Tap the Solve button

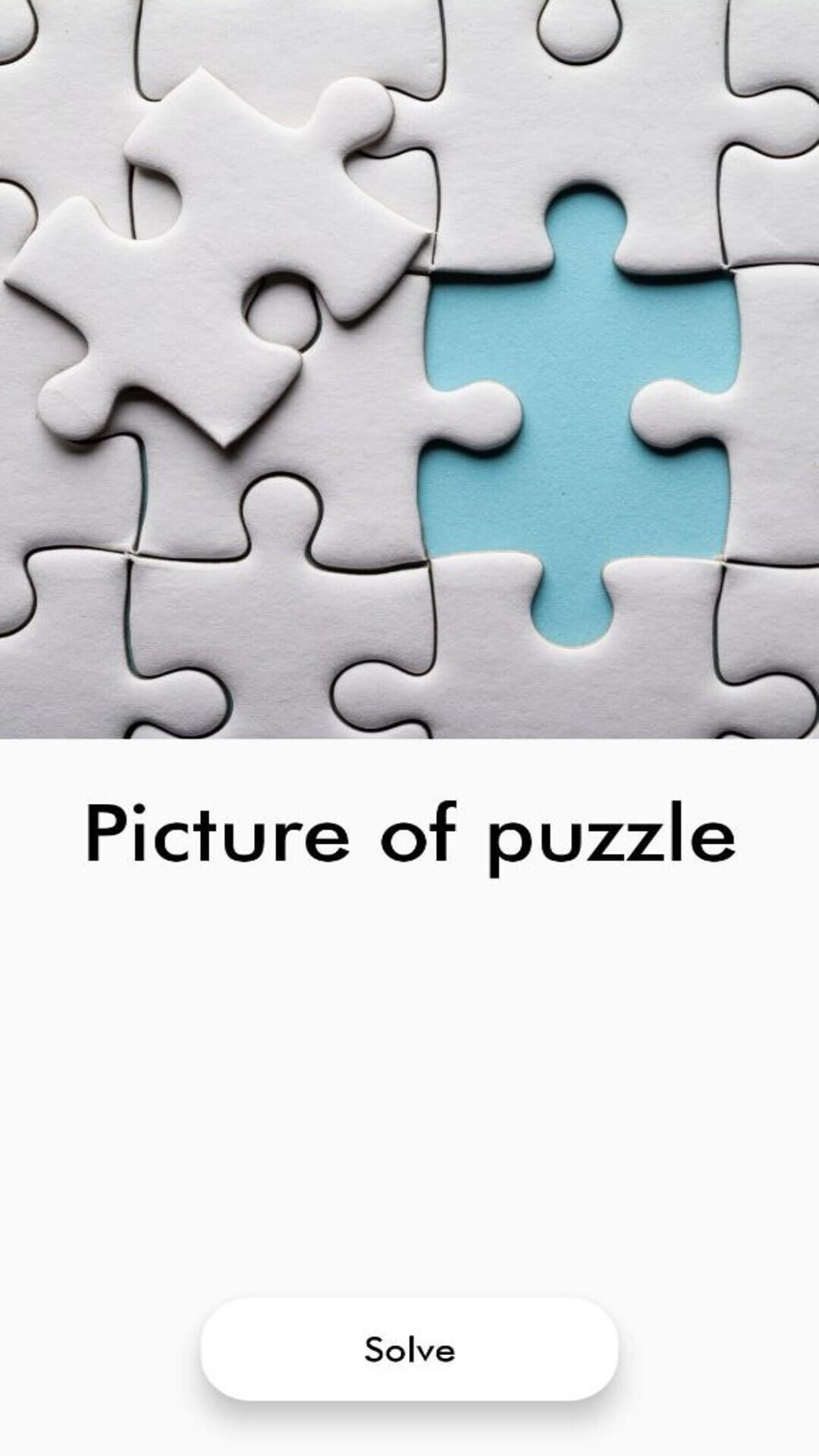pos(409,1349)
